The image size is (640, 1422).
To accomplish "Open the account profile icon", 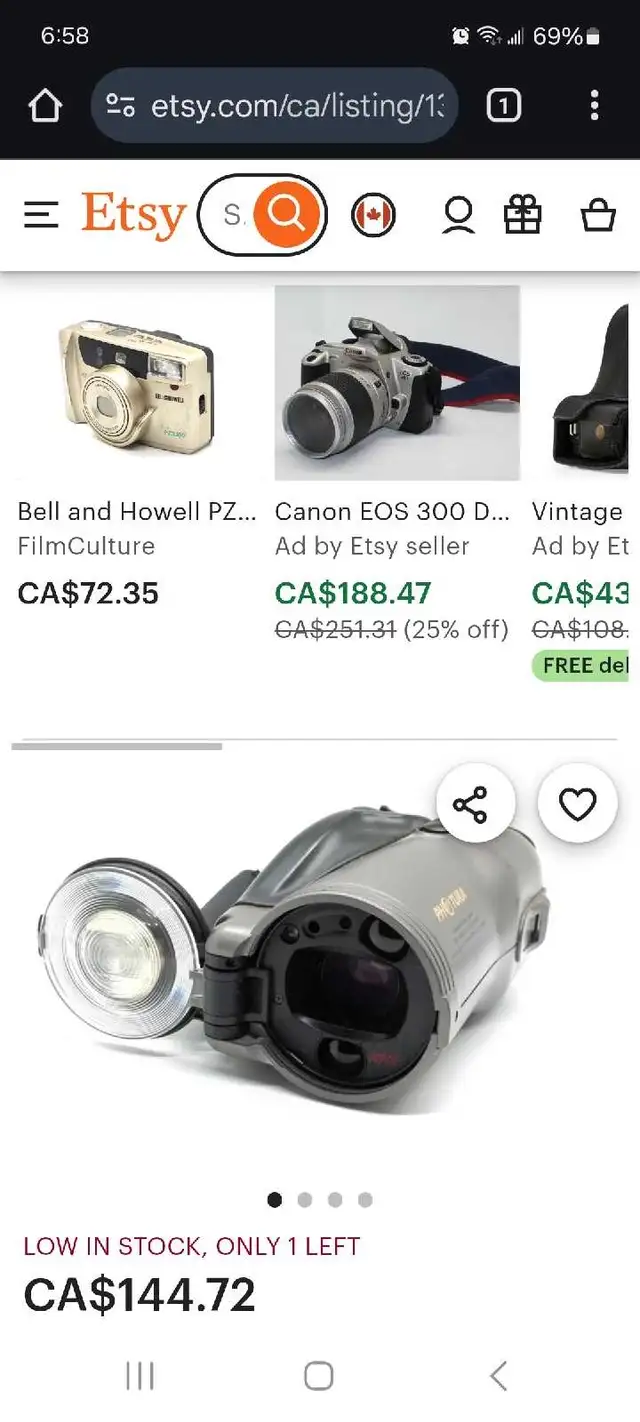I will [x=458, y=215].
